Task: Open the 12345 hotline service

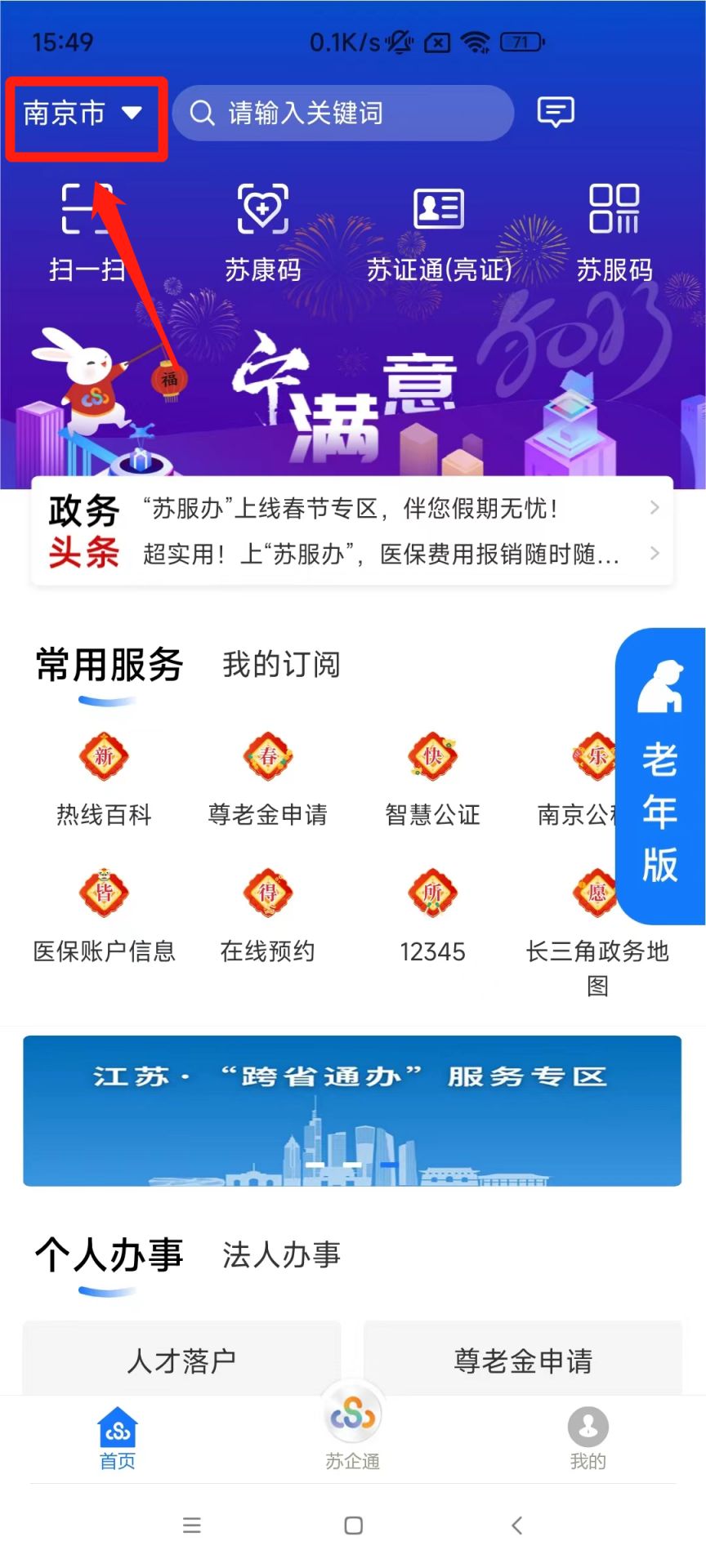Action: click(432, 915)
